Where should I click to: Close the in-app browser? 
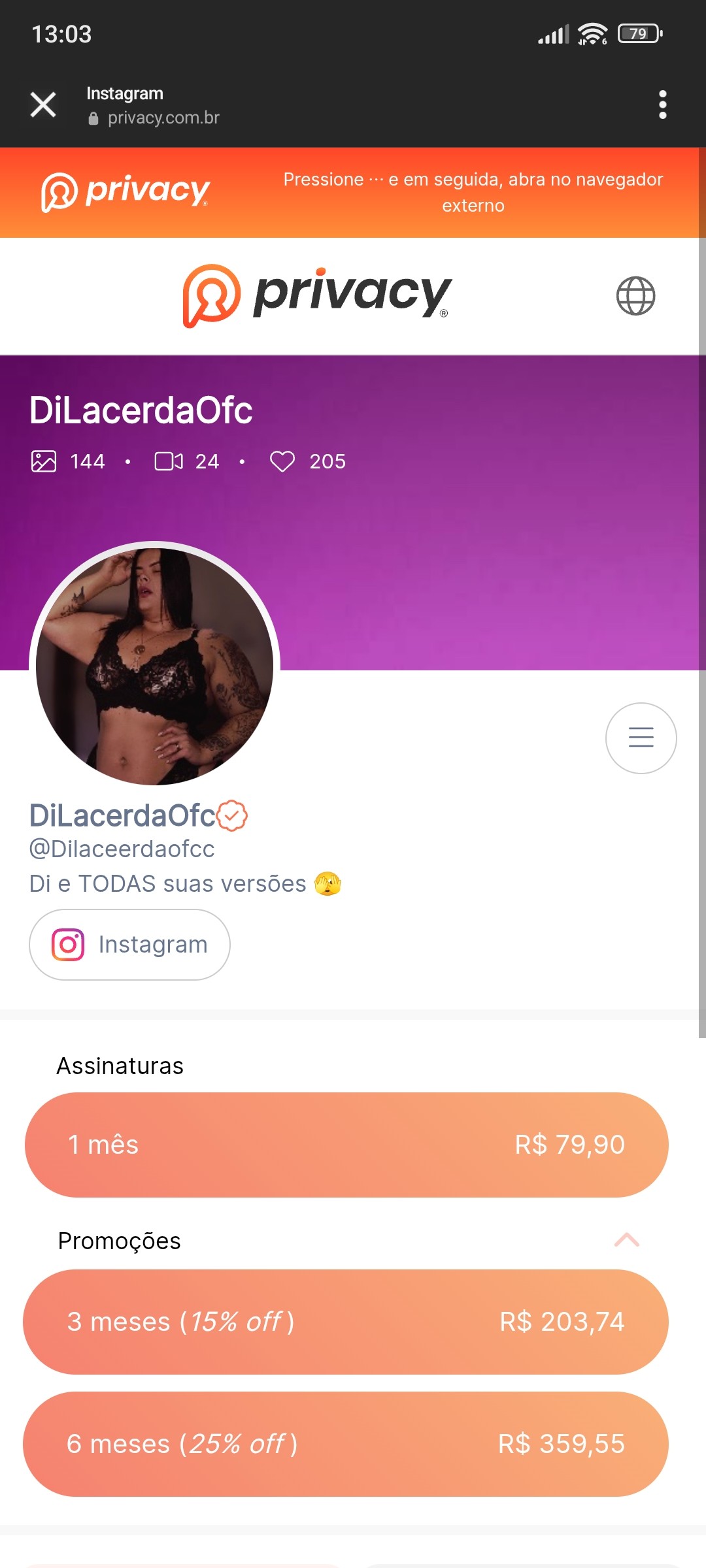coord(43,105)
